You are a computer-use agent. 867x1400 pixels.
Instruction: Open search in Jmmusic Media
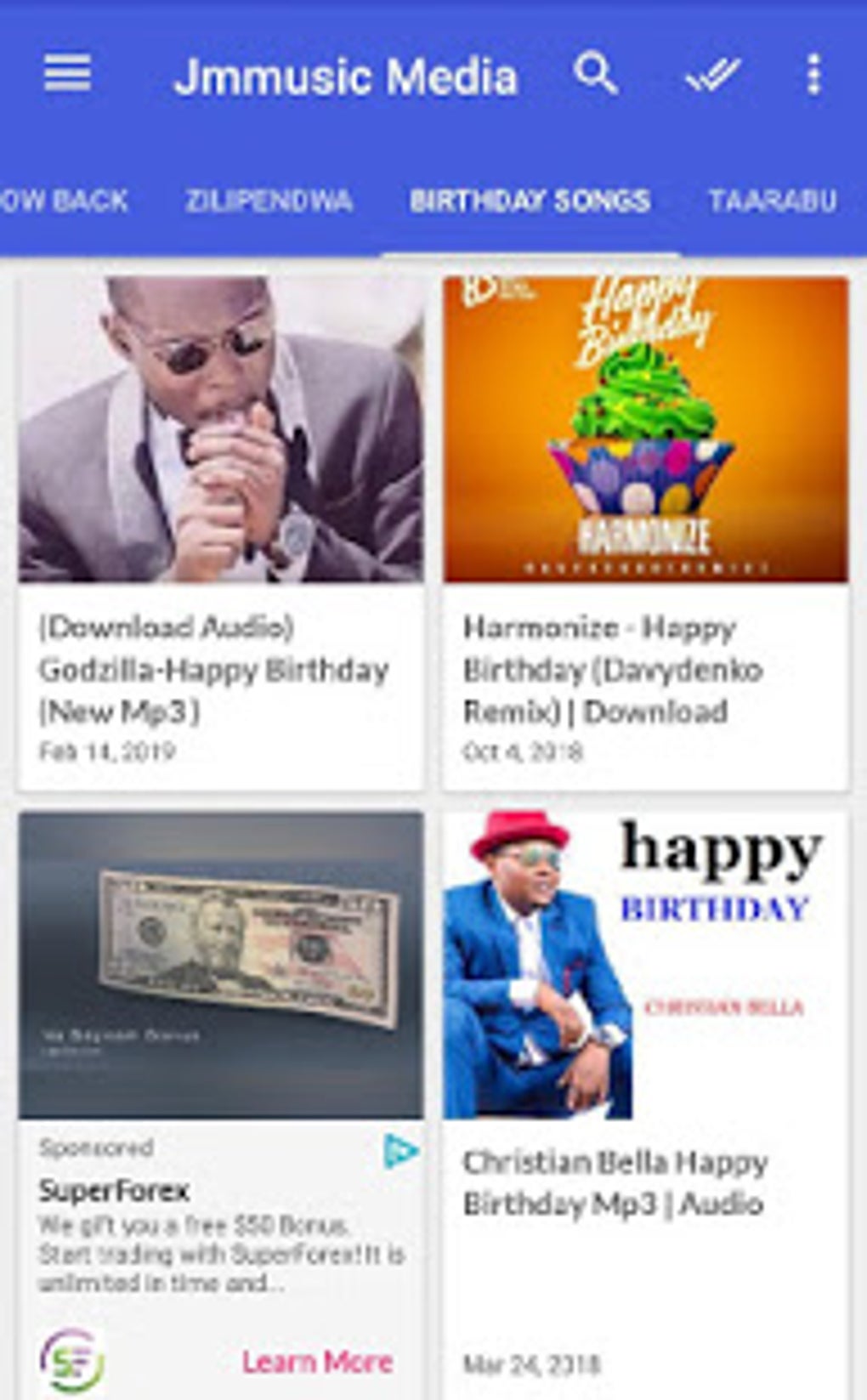click(x=595, y=74)
